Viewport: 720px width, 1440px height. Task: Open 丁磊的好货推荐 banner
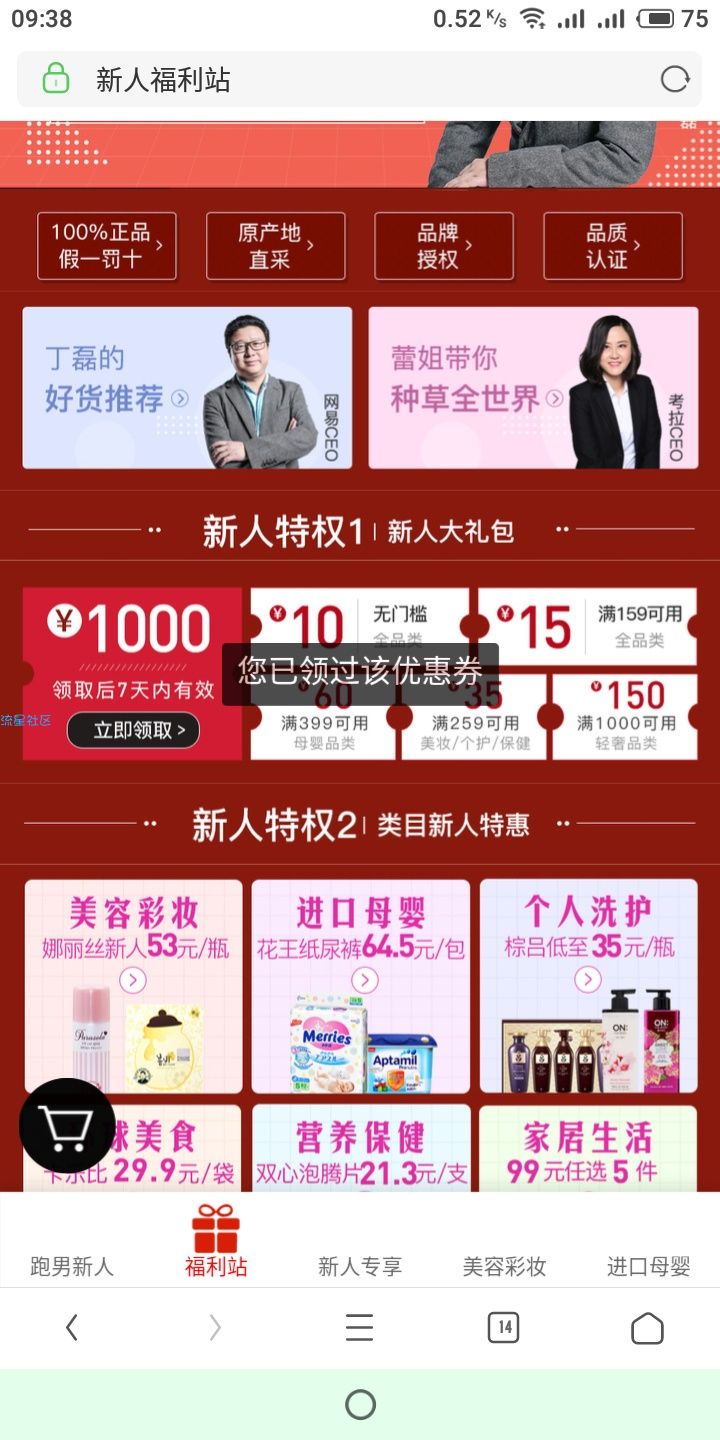click(x=187, y=388)
